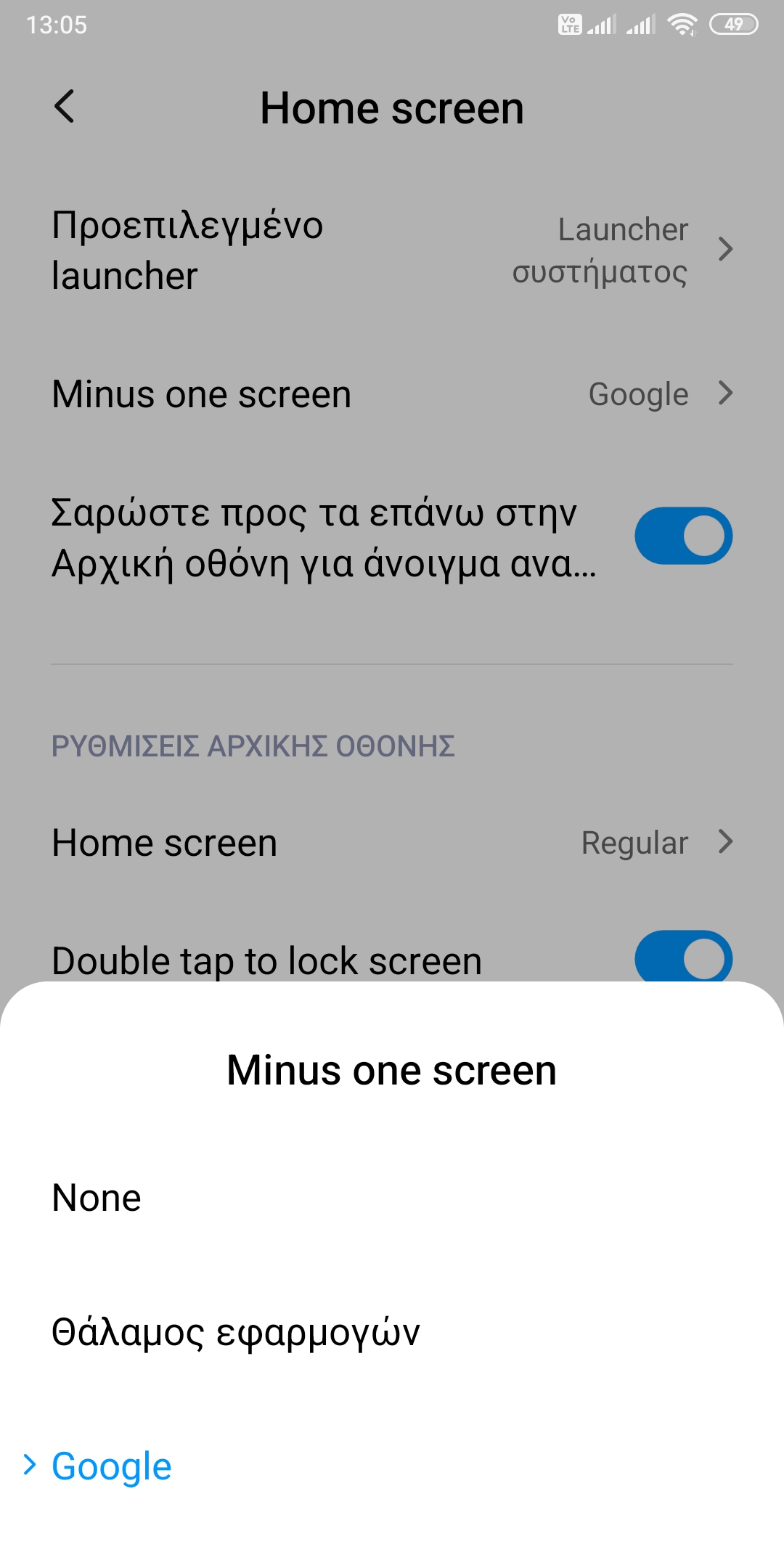The image size is (784, 1568).
Task: Toggle the Σαρώστε προς τα επάνω switch
Action: pyautogui.click(x=683, y=536)
